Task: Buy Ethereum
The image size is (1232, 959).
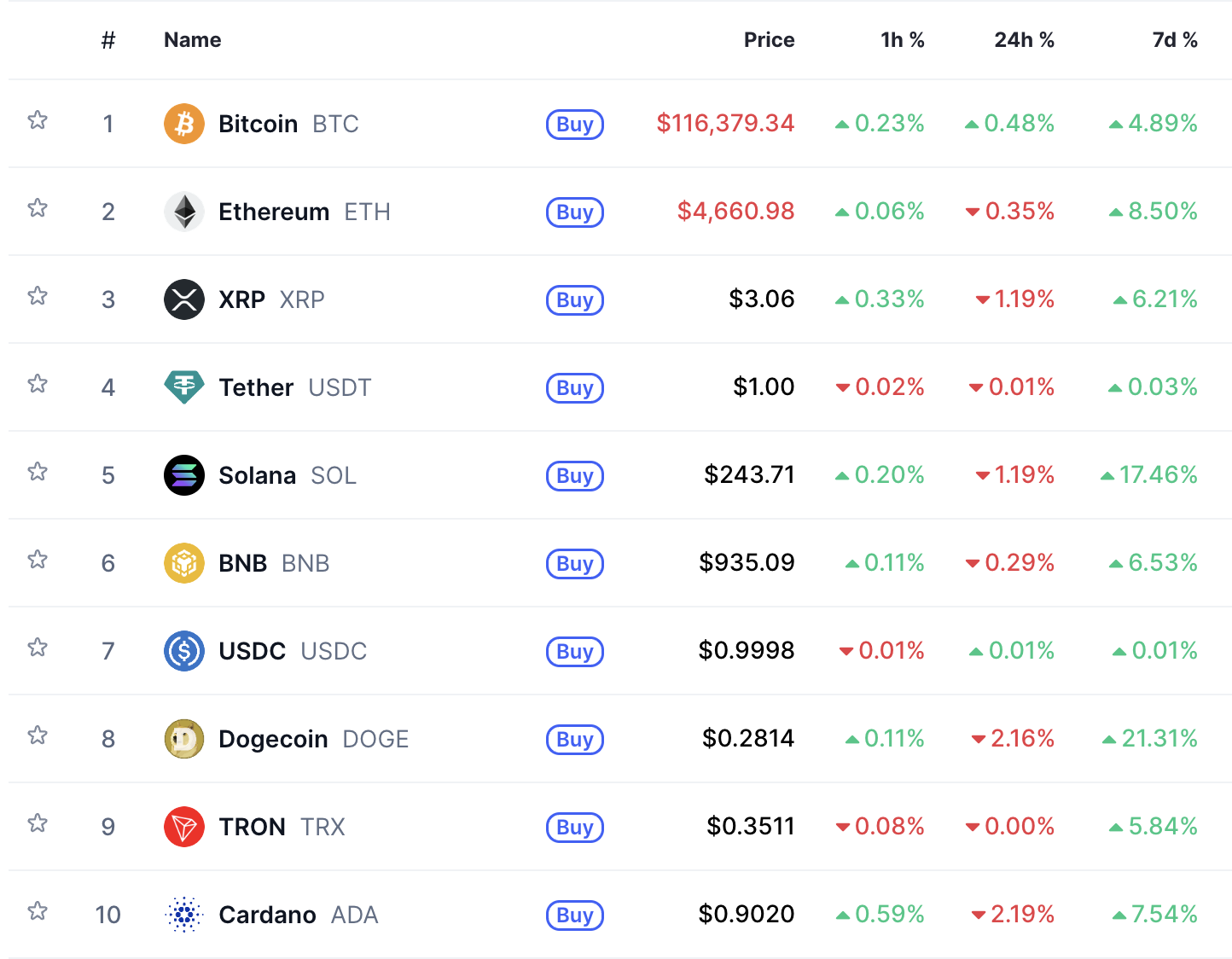Action: (x=574, y=212)
